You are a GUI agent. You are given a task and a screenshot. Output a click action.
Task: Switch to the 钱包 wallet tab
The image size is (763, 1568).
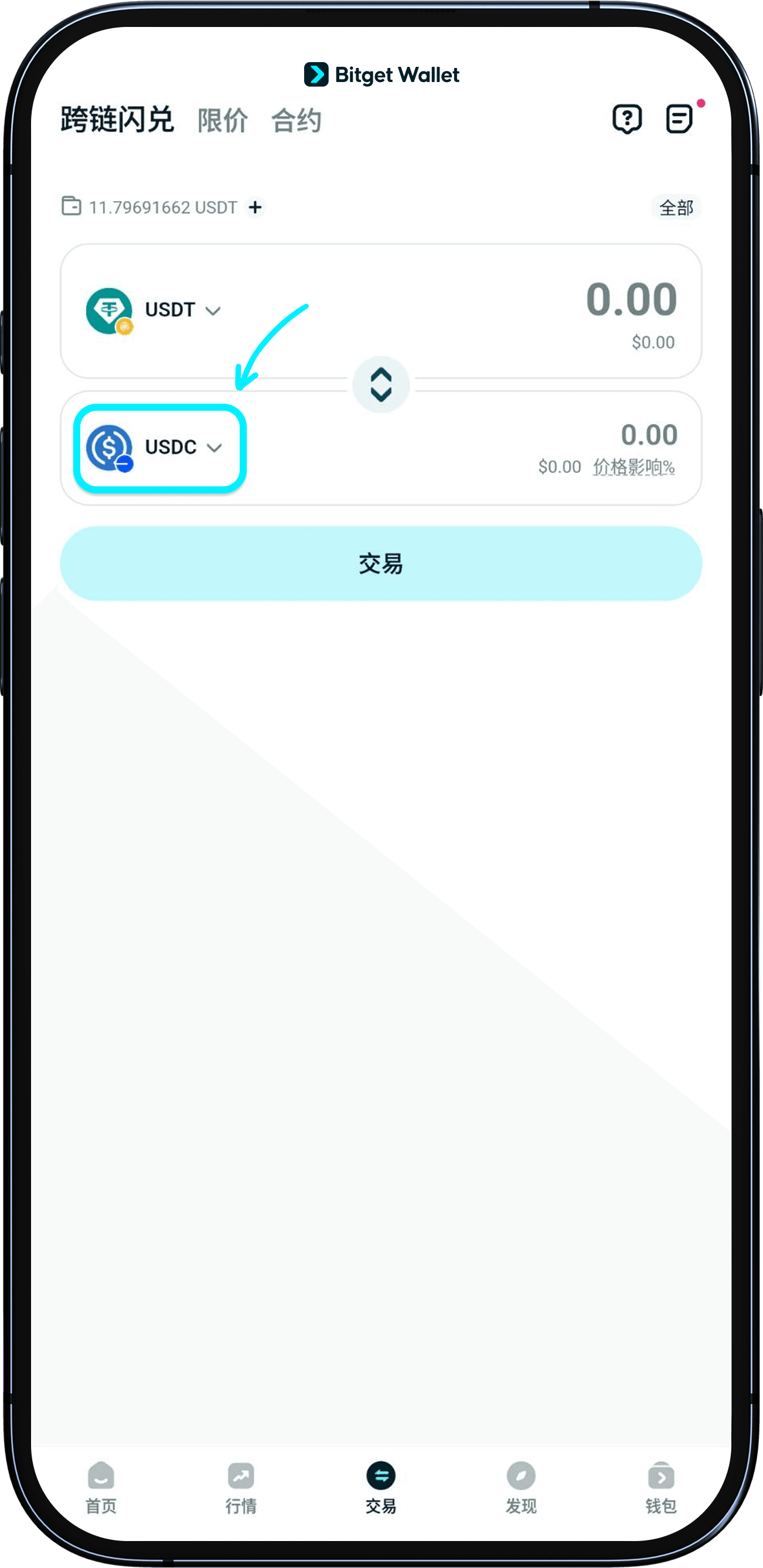pyautogui.click(x=661, y=1488)
